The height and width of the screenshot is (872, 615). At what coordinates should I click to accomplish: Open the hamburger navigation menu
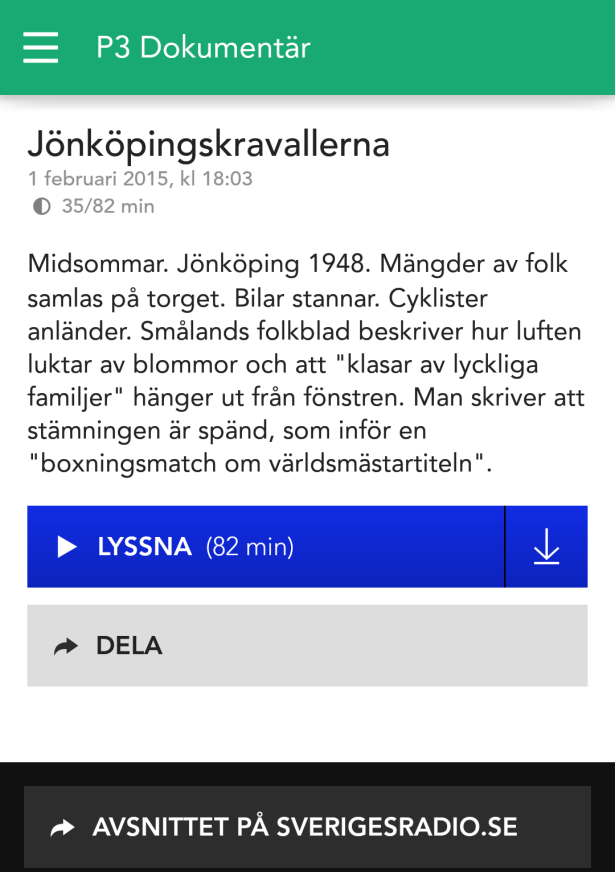click(41, 47)
